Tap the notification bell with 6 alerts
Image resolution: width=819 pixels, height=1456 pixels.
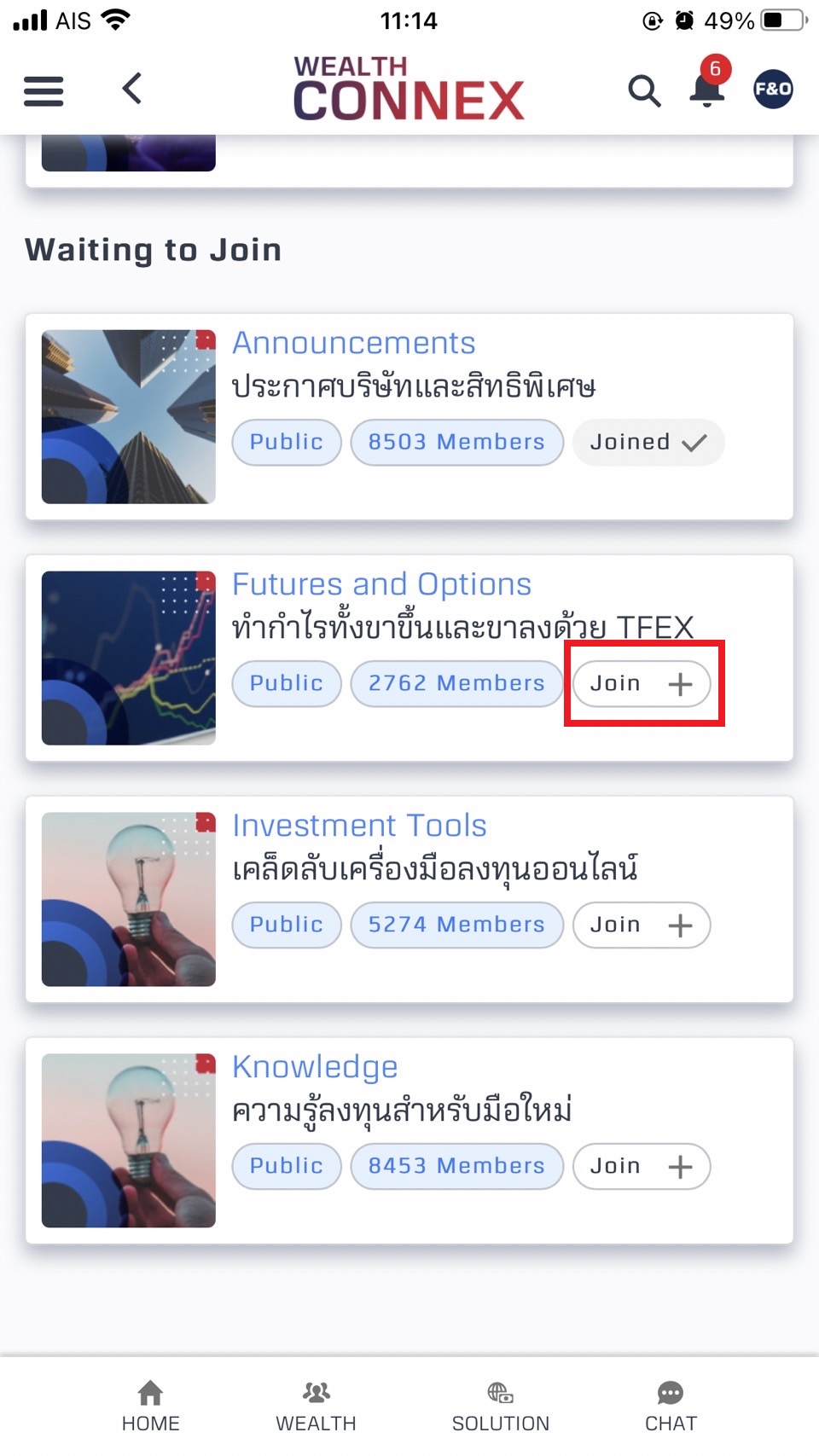[706, 90]
